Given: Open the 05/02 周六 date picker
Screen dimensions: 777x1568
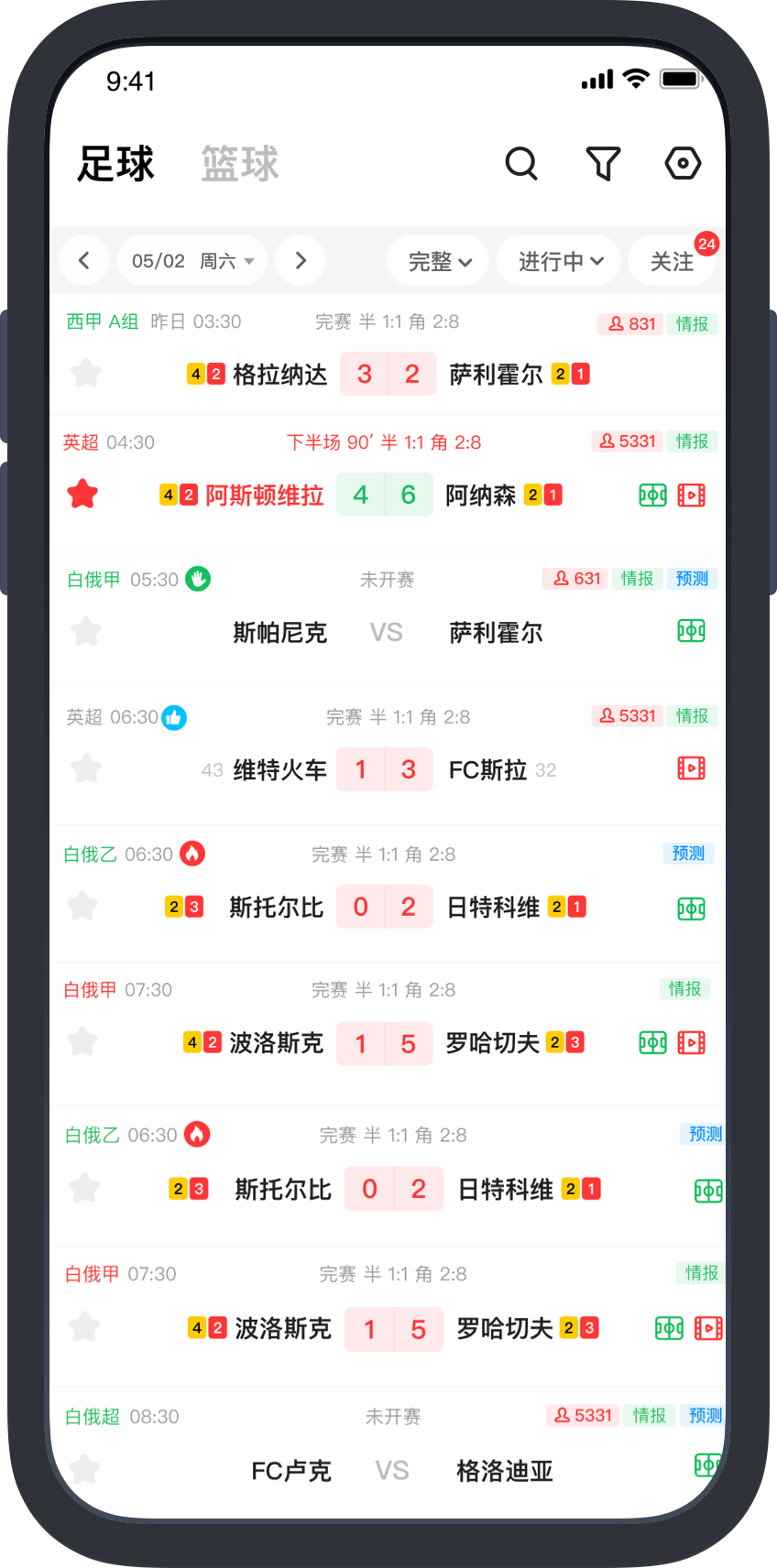Looking at the screenshot, I should 192,261.
